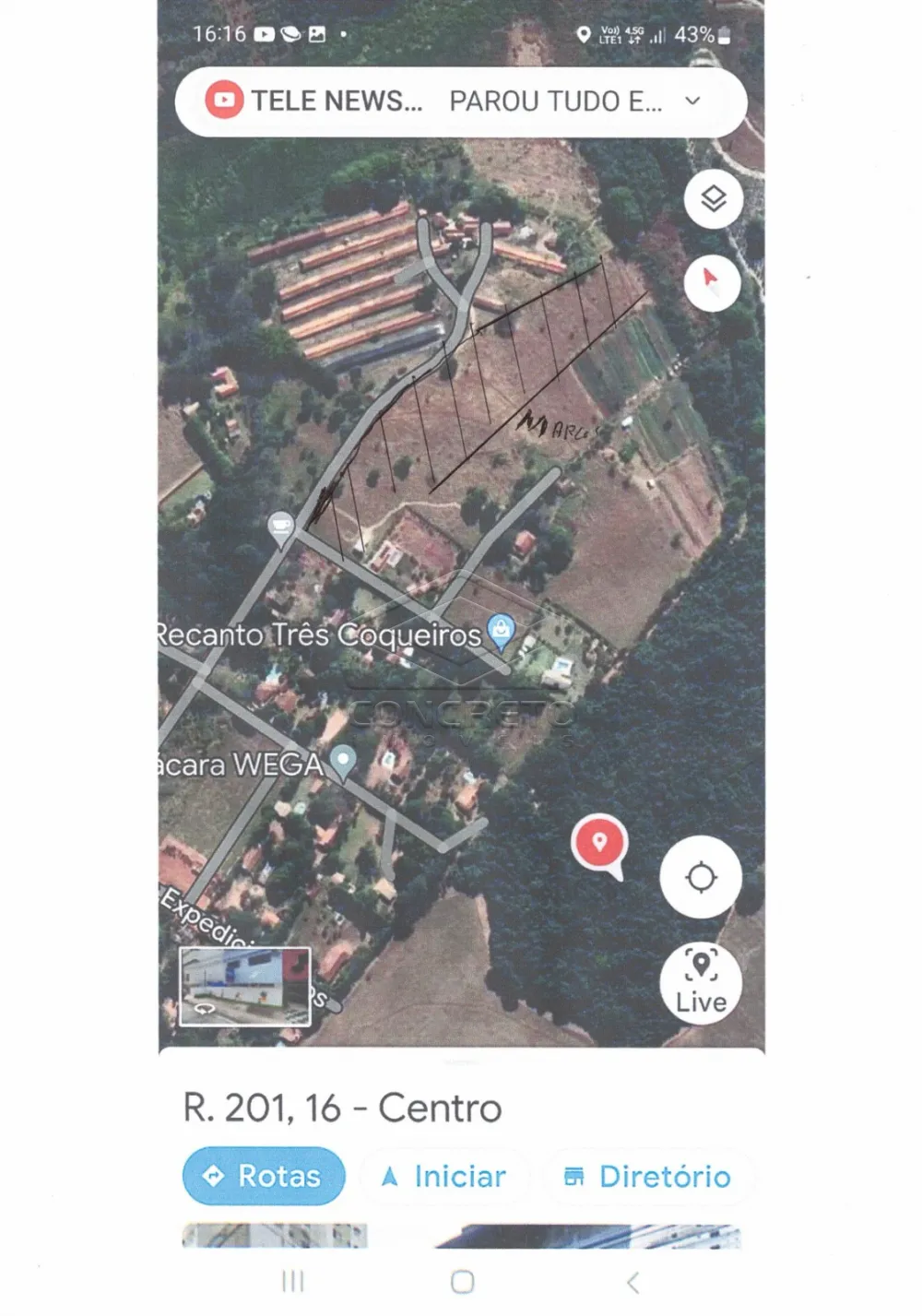Go to the system home screen
This screenshot has height=1316, width=922.
coord(463,1282)
